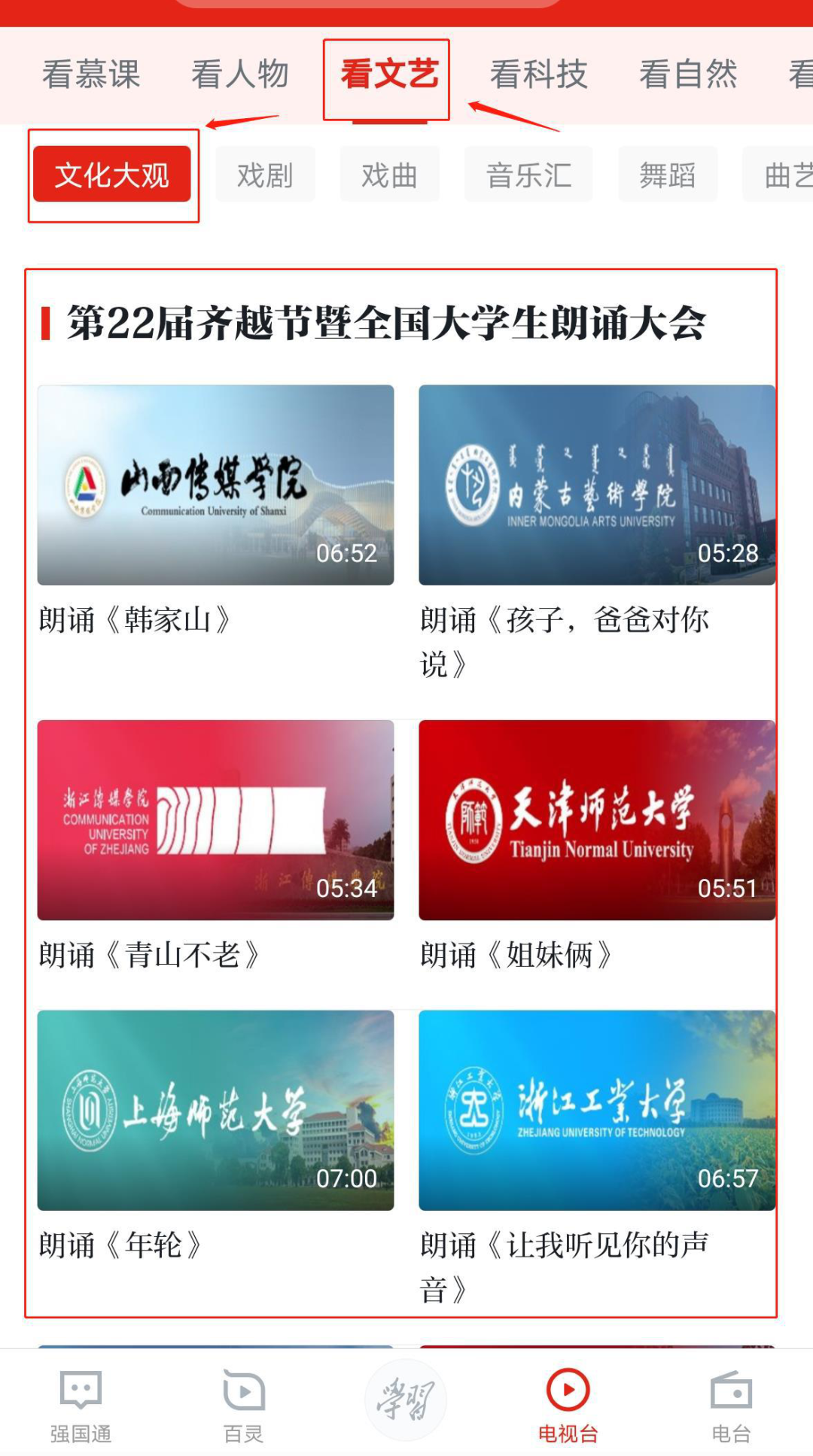This screenshot has height=1456, width=813.
Task: Select the 文化大观 chip
Action: [112, 175]
